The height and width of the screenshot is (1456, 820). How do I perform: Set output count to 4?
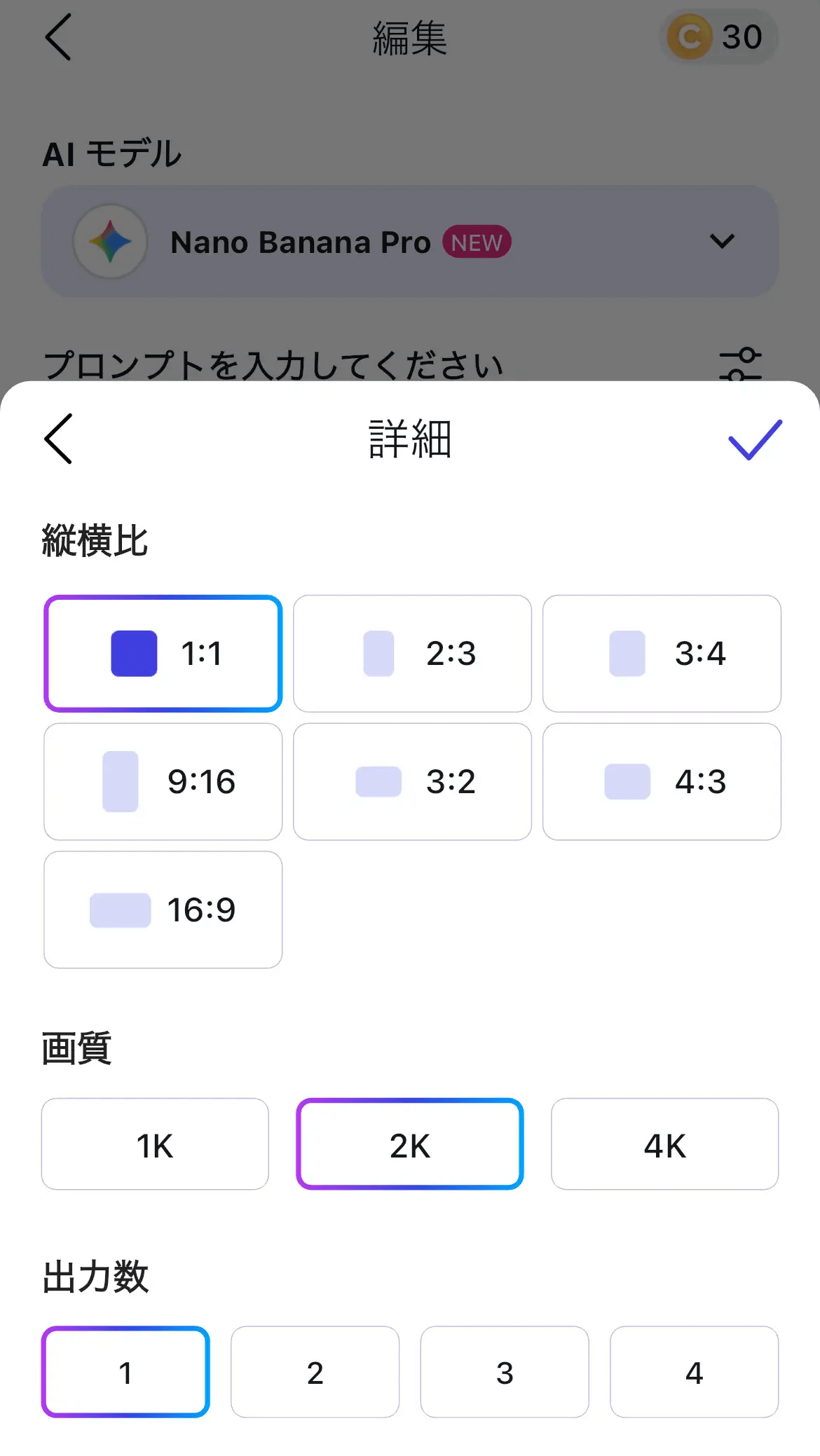coord(694,1373)
